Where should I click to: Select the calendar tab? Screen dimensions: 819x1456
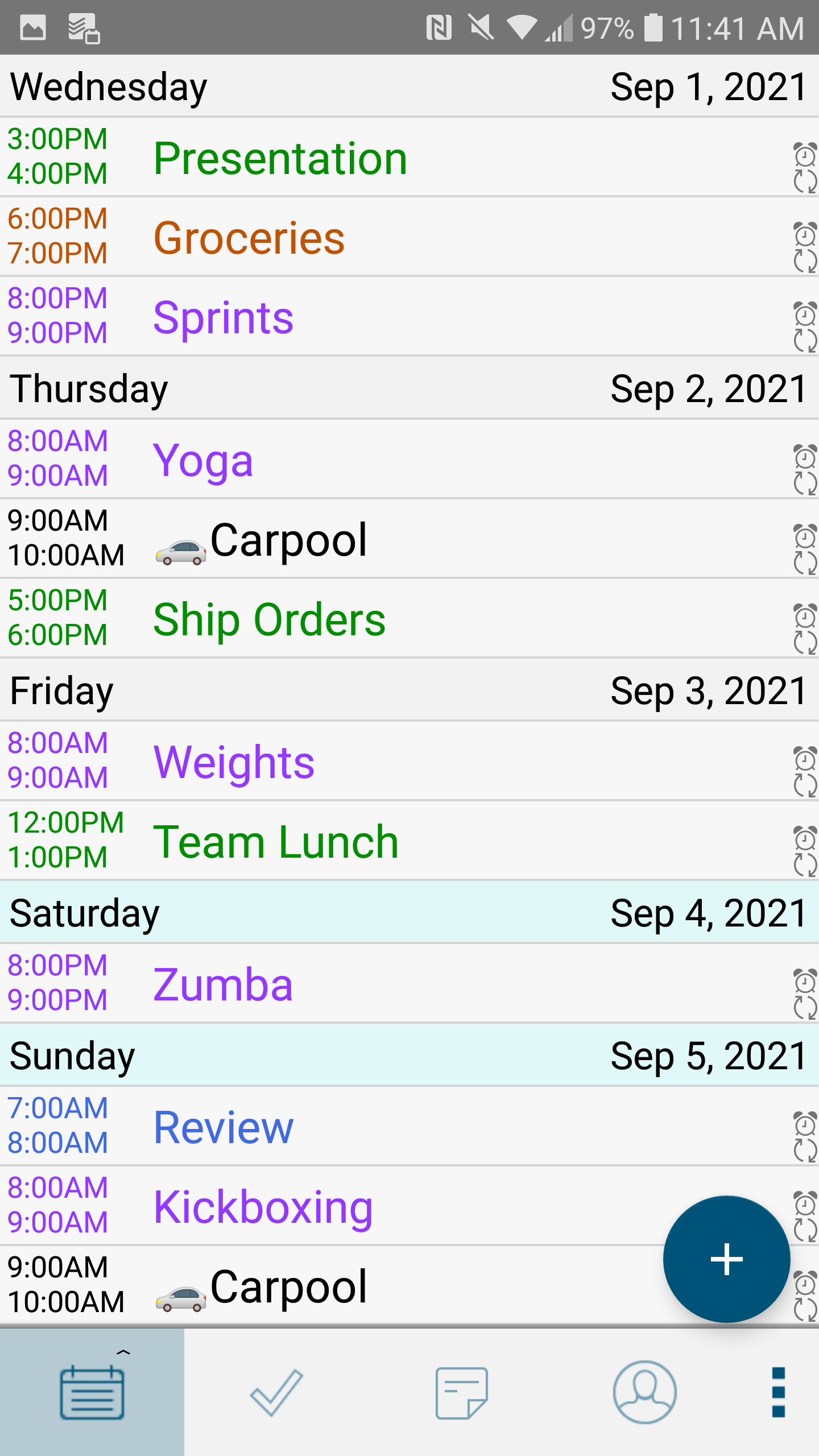coord(92,1392)
